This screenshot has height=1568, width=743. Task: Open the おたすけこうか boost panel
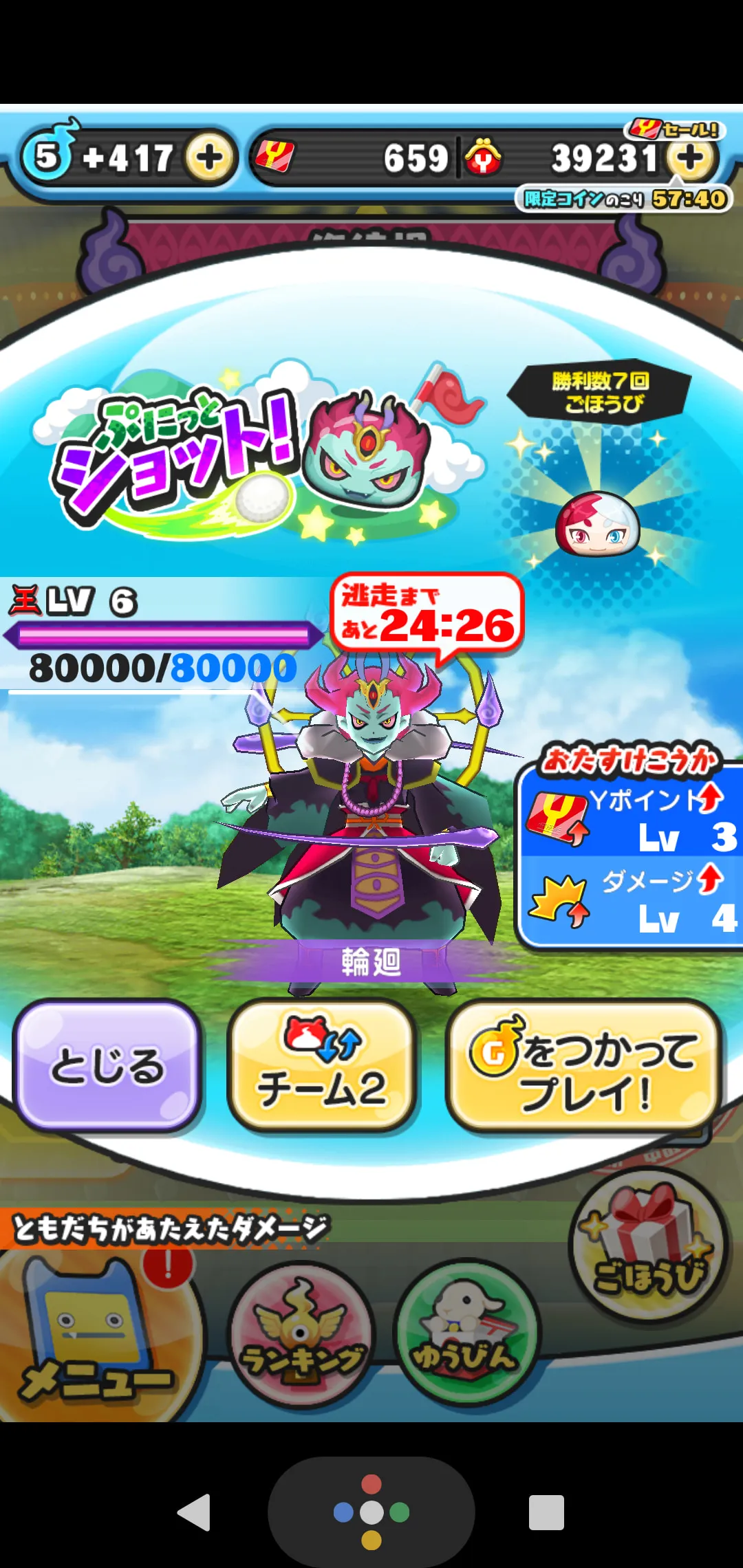(629, 847)
